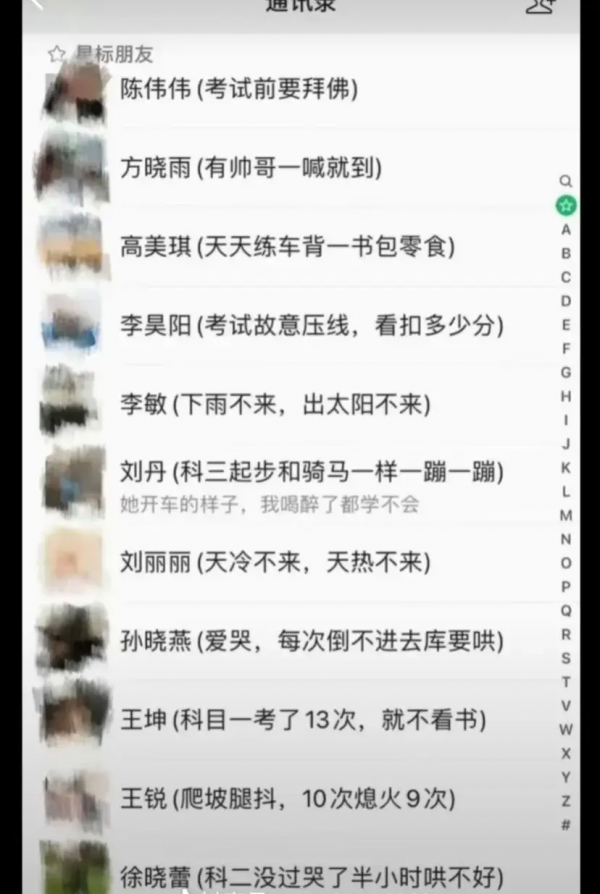
Task: Open contact 陈伟伟
Action: tap(238, 89)
